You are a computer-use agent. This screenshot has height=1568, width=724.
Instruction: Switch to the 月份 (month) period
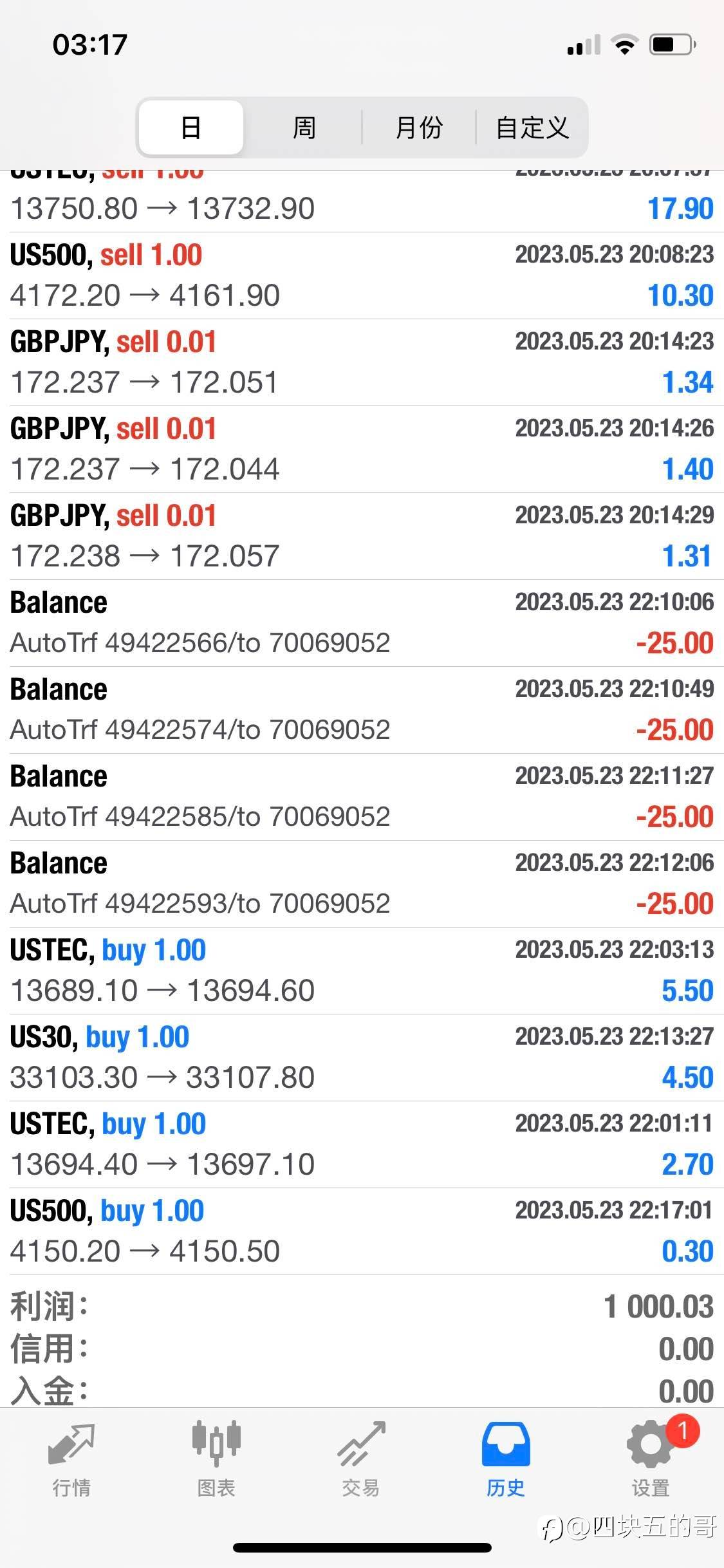point(419,127)
